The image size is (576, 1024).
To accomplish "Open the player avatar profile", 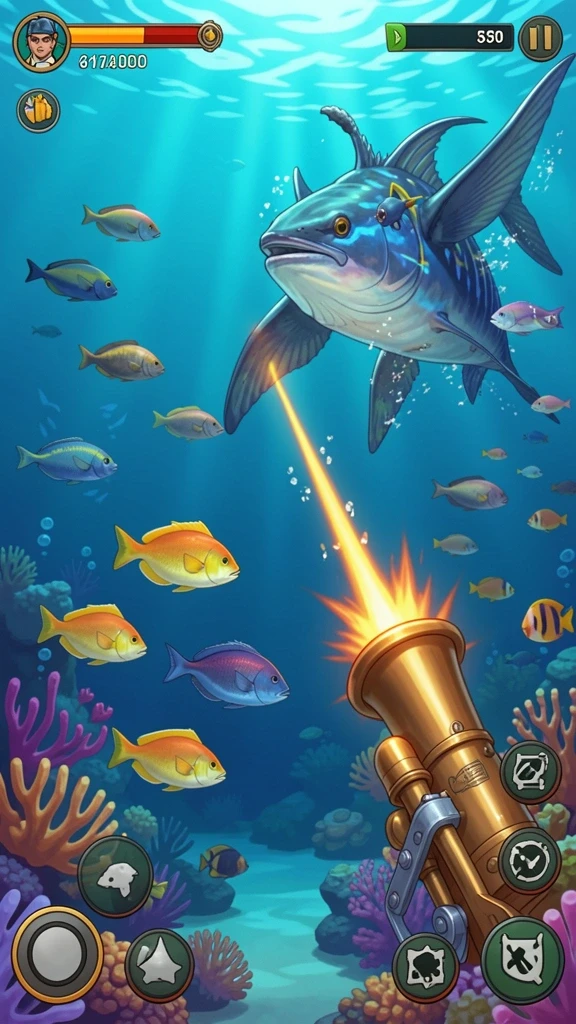I will [41, 42].
